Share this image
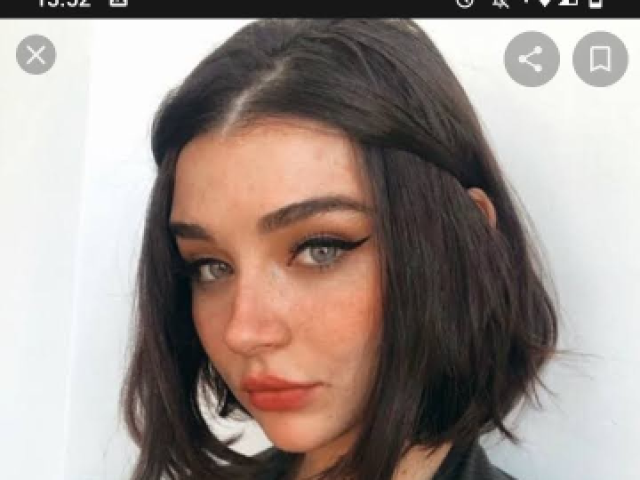This screenshot has width=640, height=480. point(531,59)
